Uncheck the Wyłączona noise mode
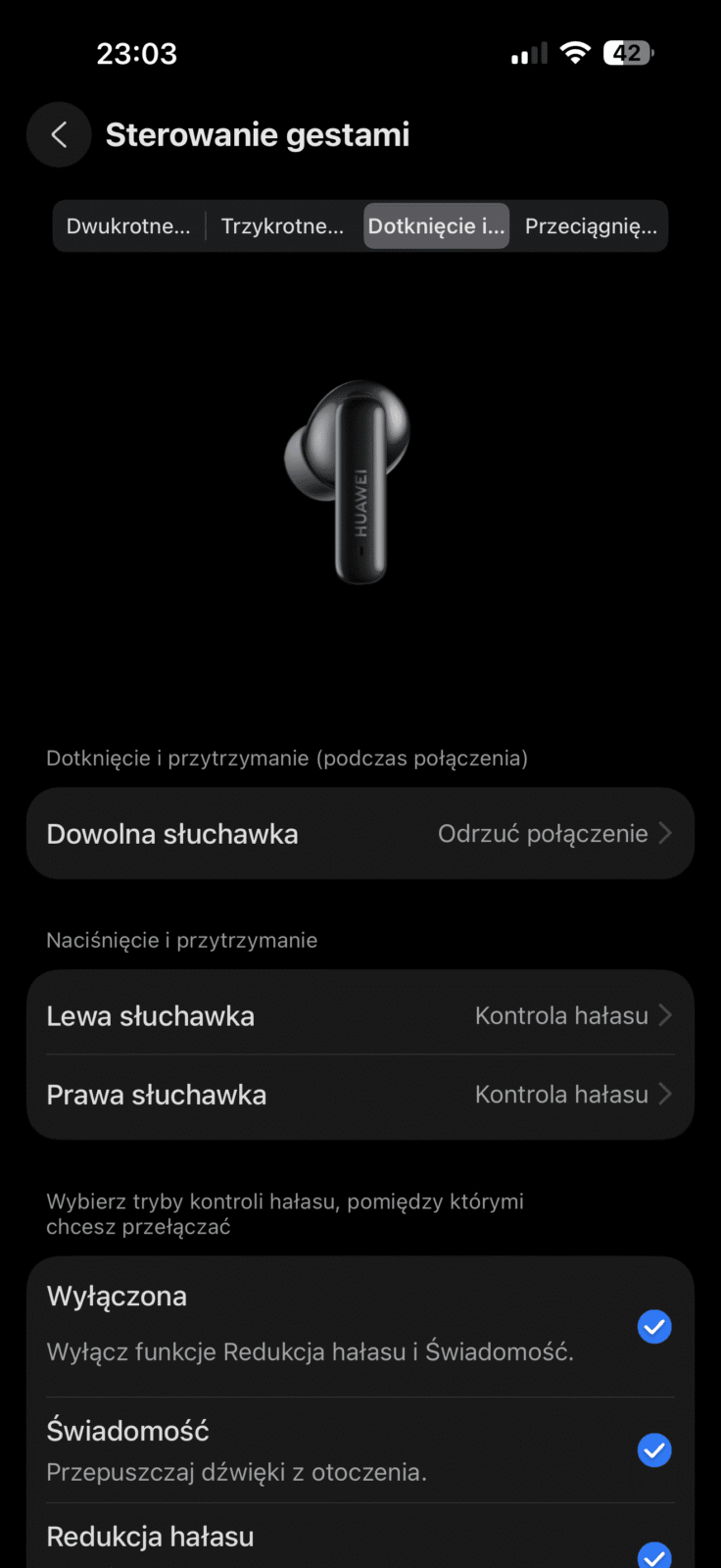This screenshot has height=1568, width=721. tap(654, 1327)
